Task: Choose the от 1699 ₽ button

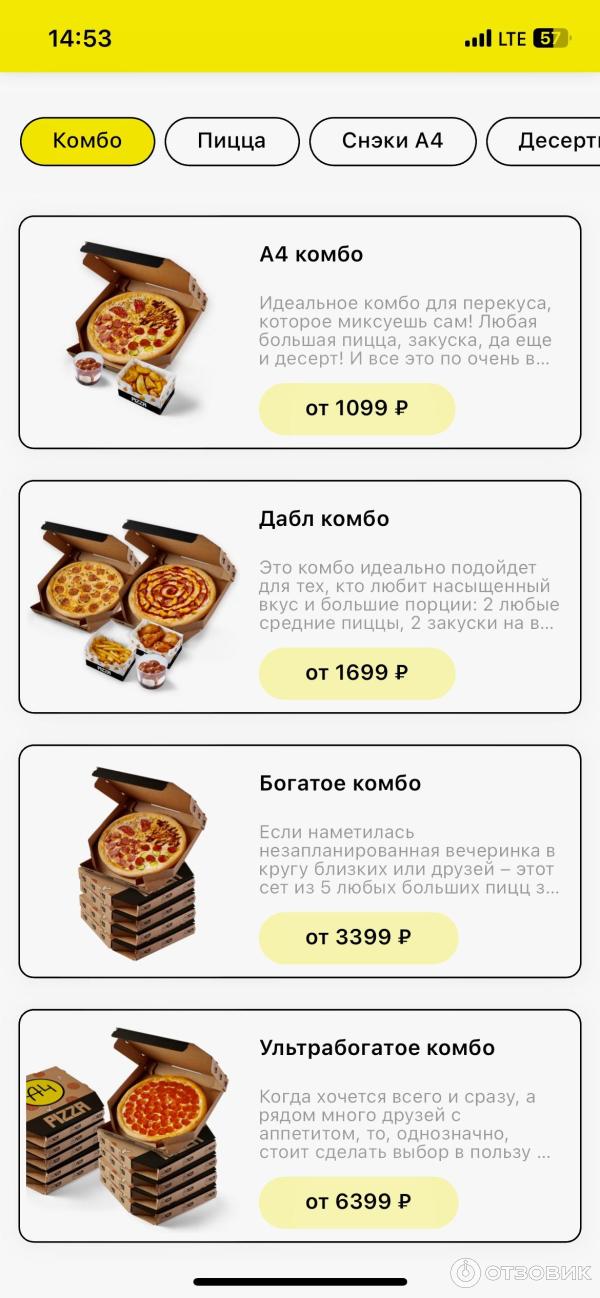Action: coord(357,673)
